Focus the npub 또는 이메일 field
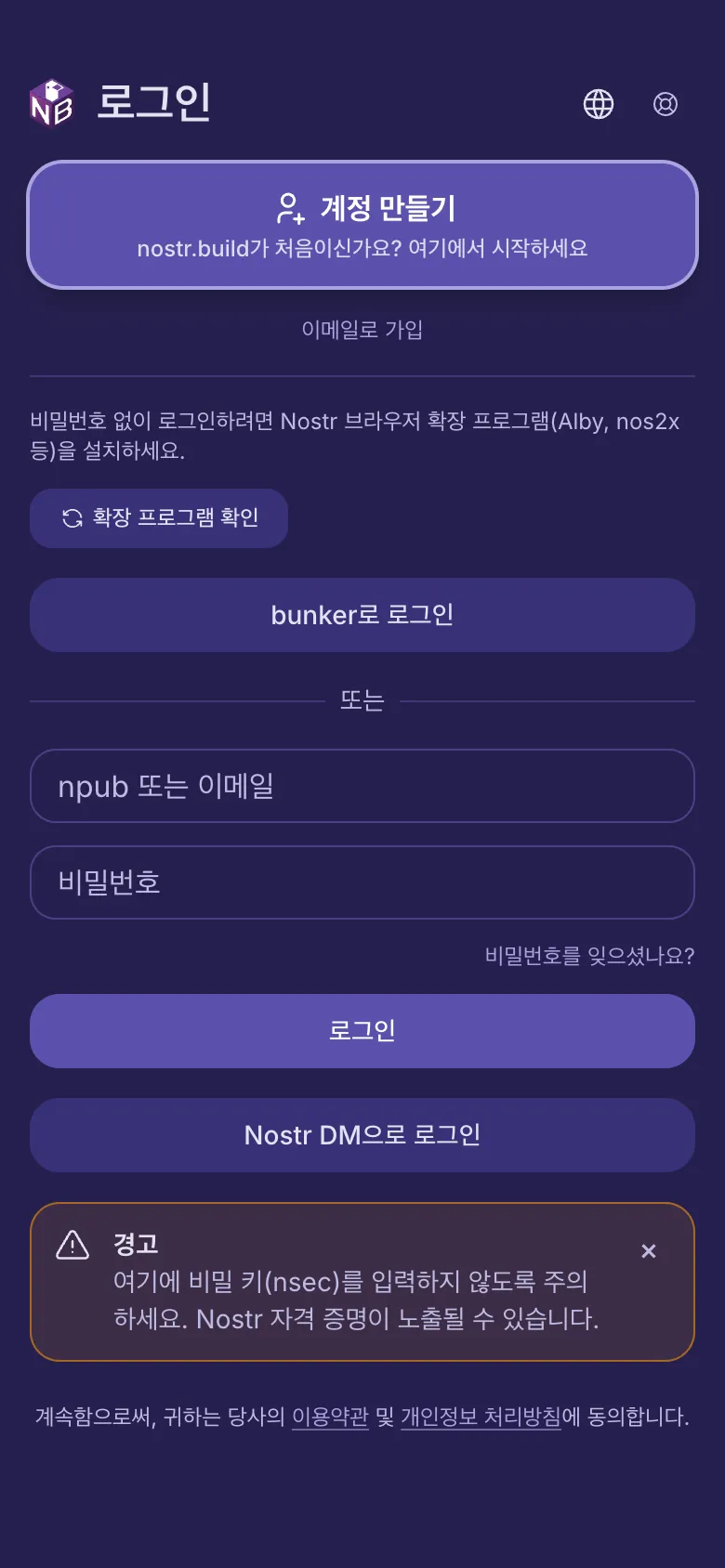Viewport: 725px width, 1568px height. click(x=362, y=786)
